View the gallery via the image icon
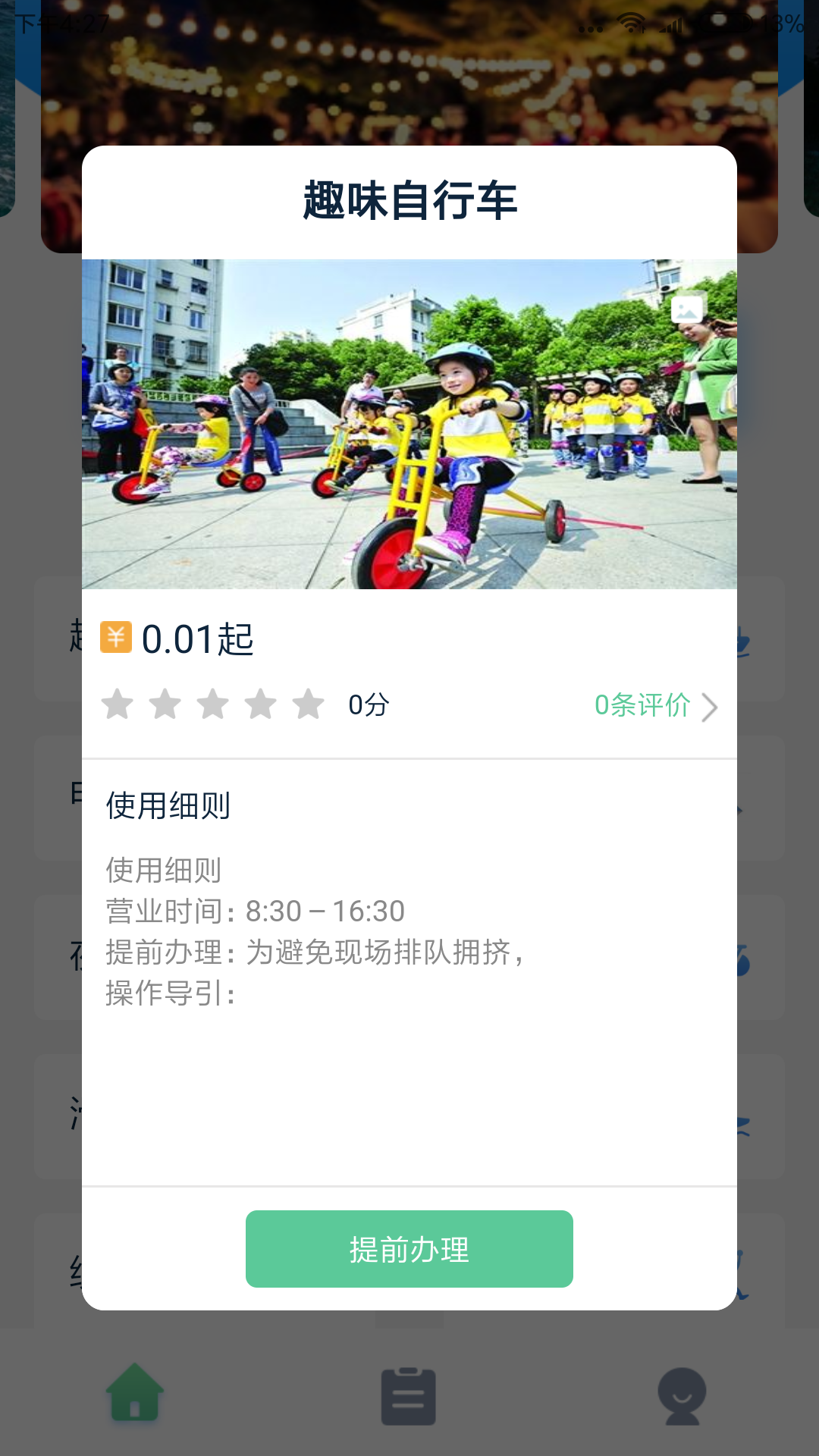 [687, 309]
